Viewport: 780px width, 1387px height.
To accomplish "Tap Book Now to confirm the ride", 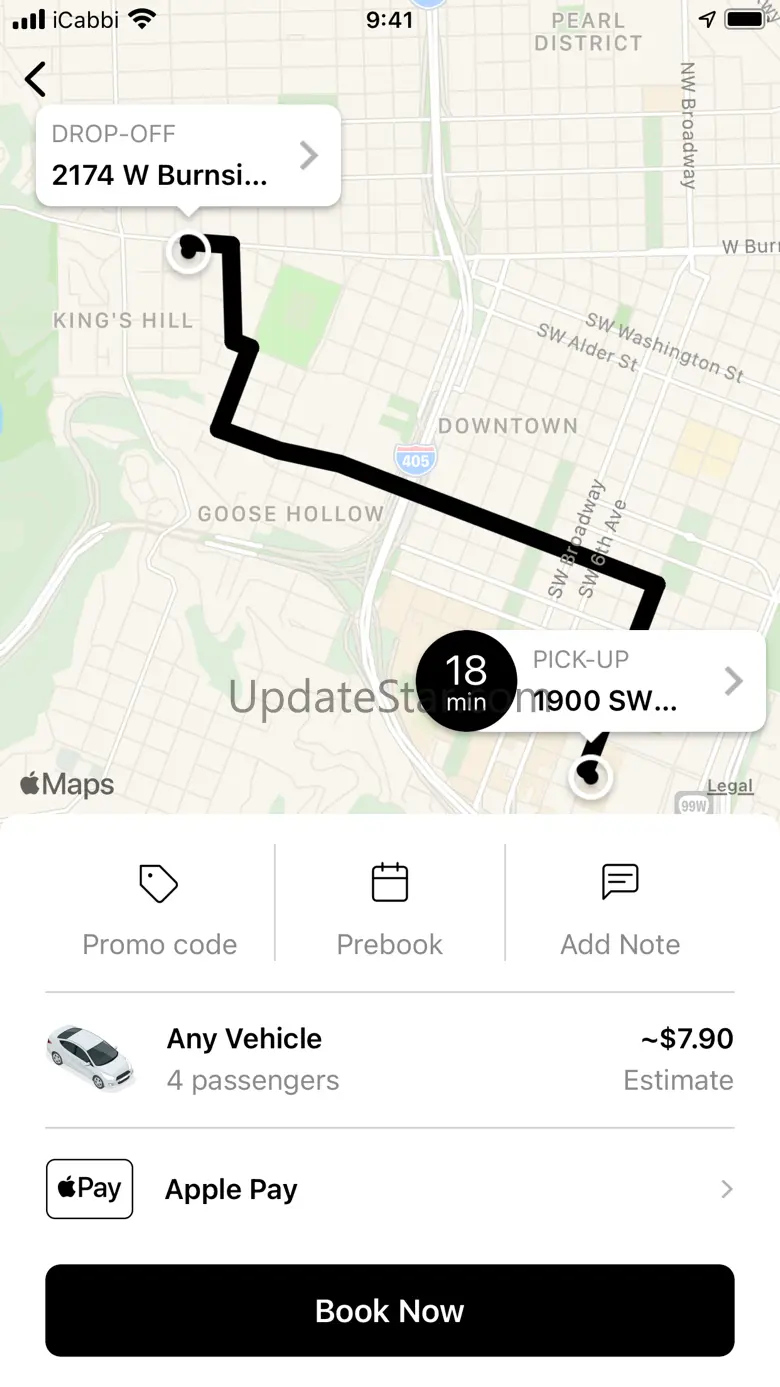I will coord(389,1310).
